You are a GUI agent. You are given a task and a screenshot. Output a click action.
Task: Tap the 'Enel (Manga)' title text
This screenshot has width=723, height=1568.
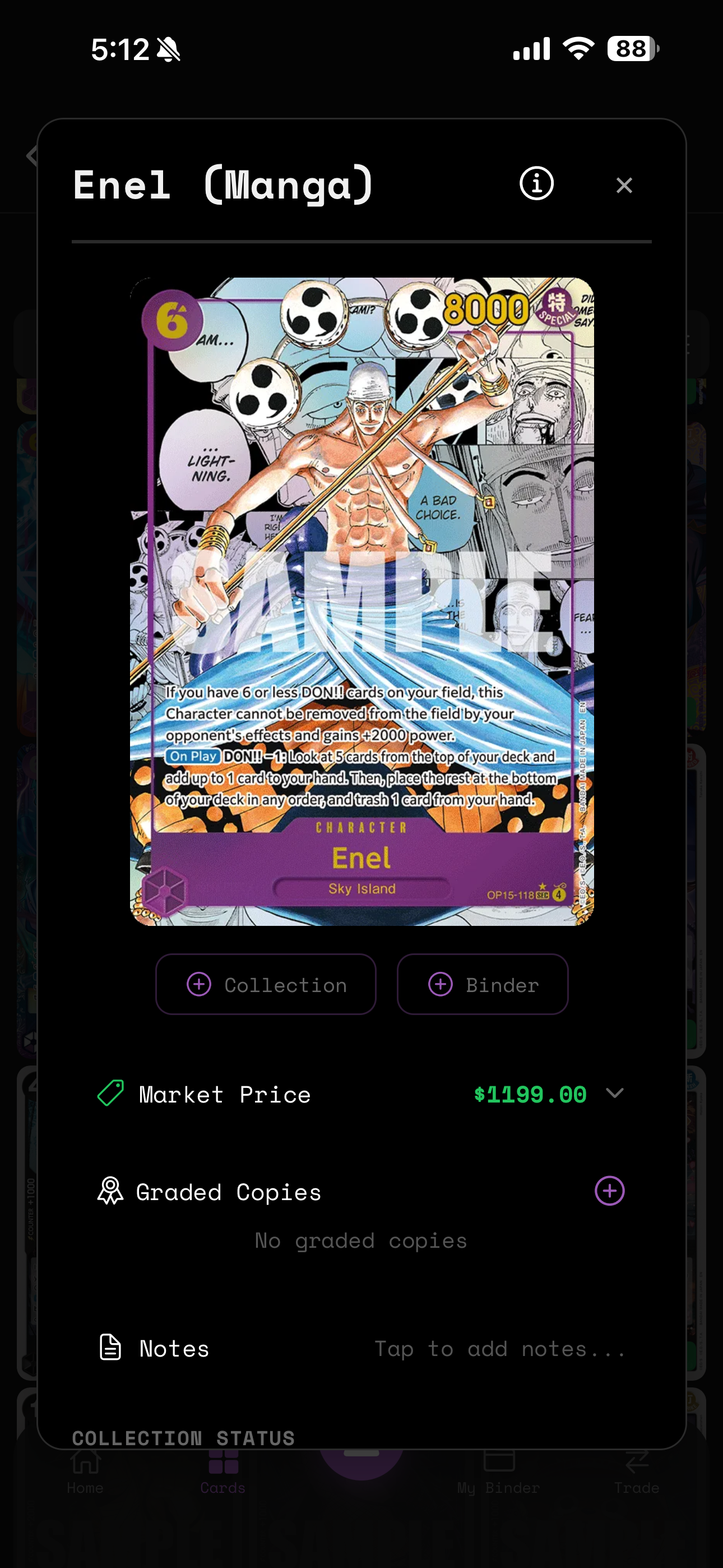[223, 185]
